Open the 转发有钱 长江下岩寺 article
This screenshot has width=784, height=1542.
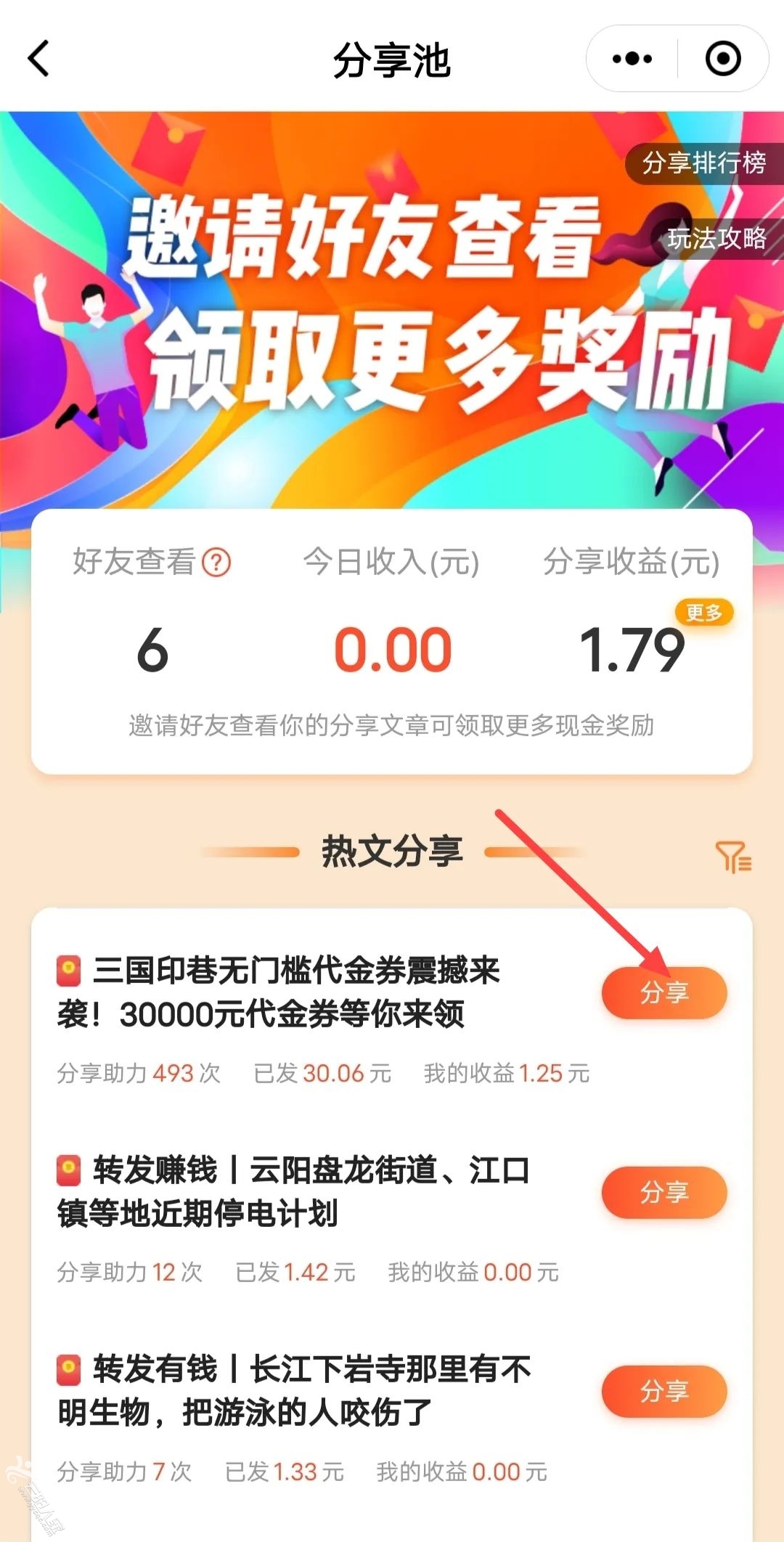click(290, 1390)
